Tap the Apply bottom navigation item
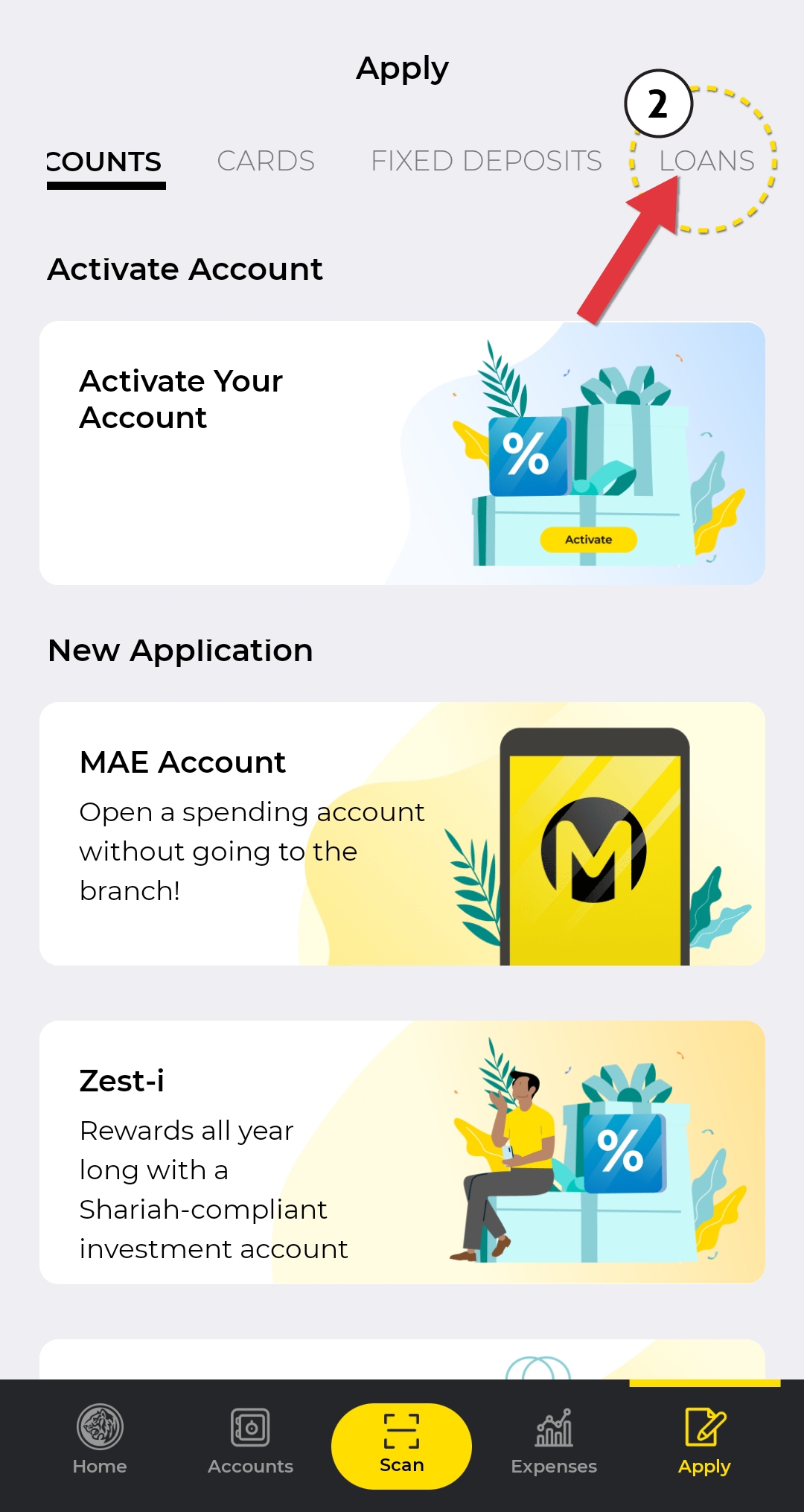Screen dimensions: 804x1512 coord(704,1441)
